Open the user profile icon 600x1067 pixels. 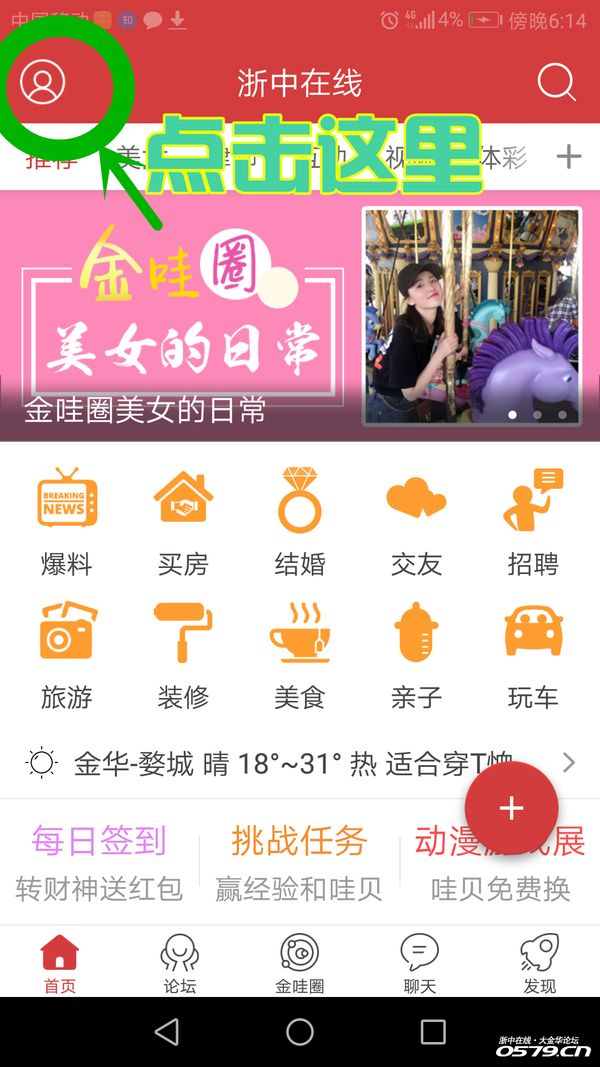(x=43, y=82)
